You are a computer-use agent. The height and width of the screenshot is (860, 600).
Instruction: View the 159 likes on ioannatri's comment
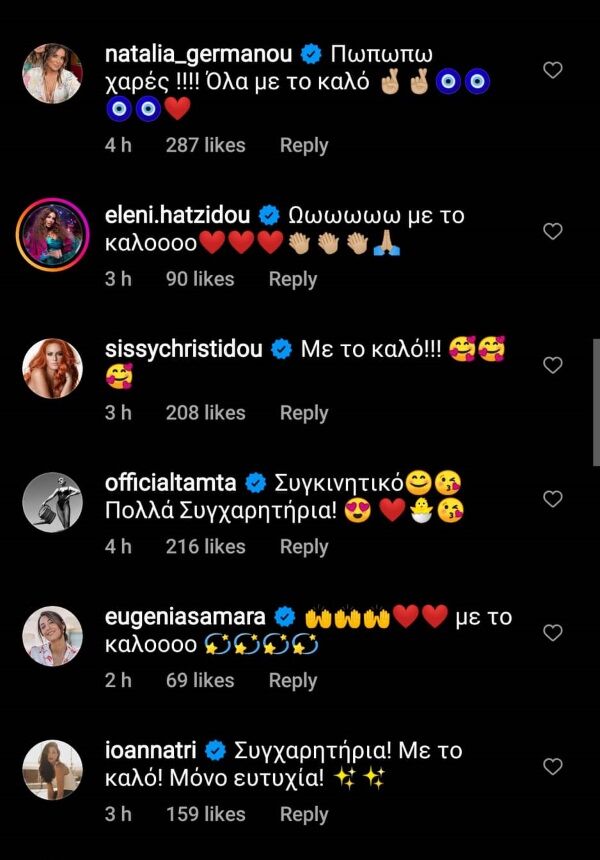[x=205, y=814]
